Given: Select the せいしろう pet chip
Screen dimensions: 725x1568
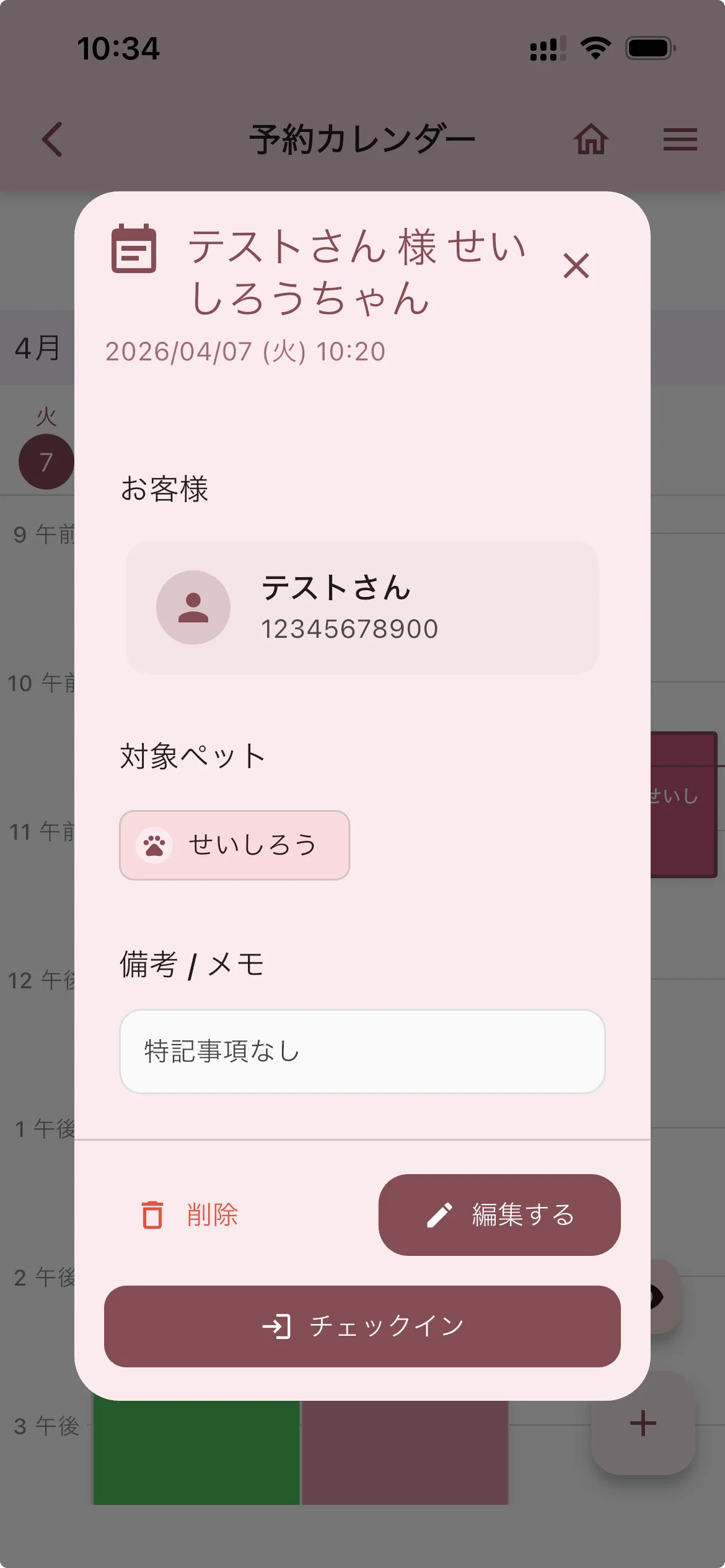Looking at the screenshot, I should click(x=234, y=845).
